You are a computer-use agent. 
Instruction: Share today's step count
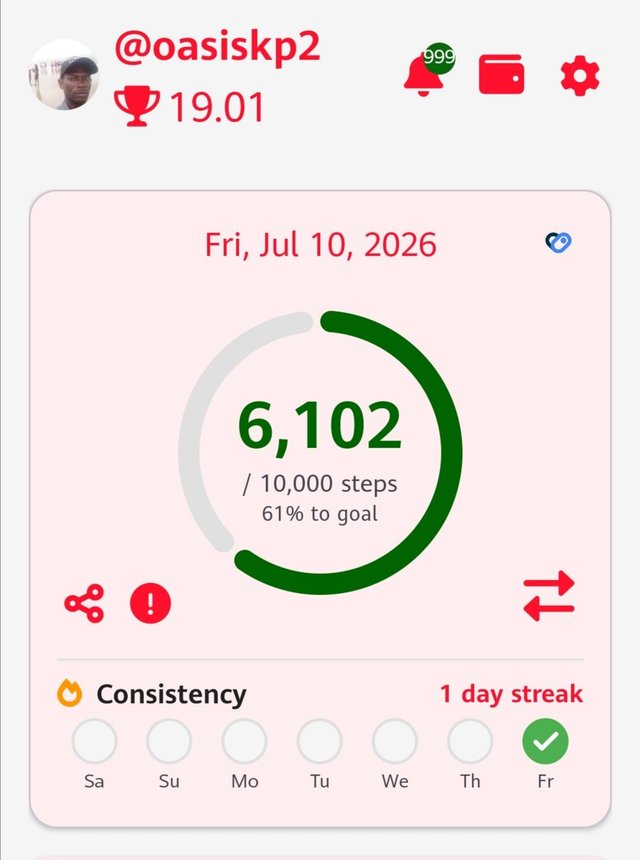click(x=84, y=603)
